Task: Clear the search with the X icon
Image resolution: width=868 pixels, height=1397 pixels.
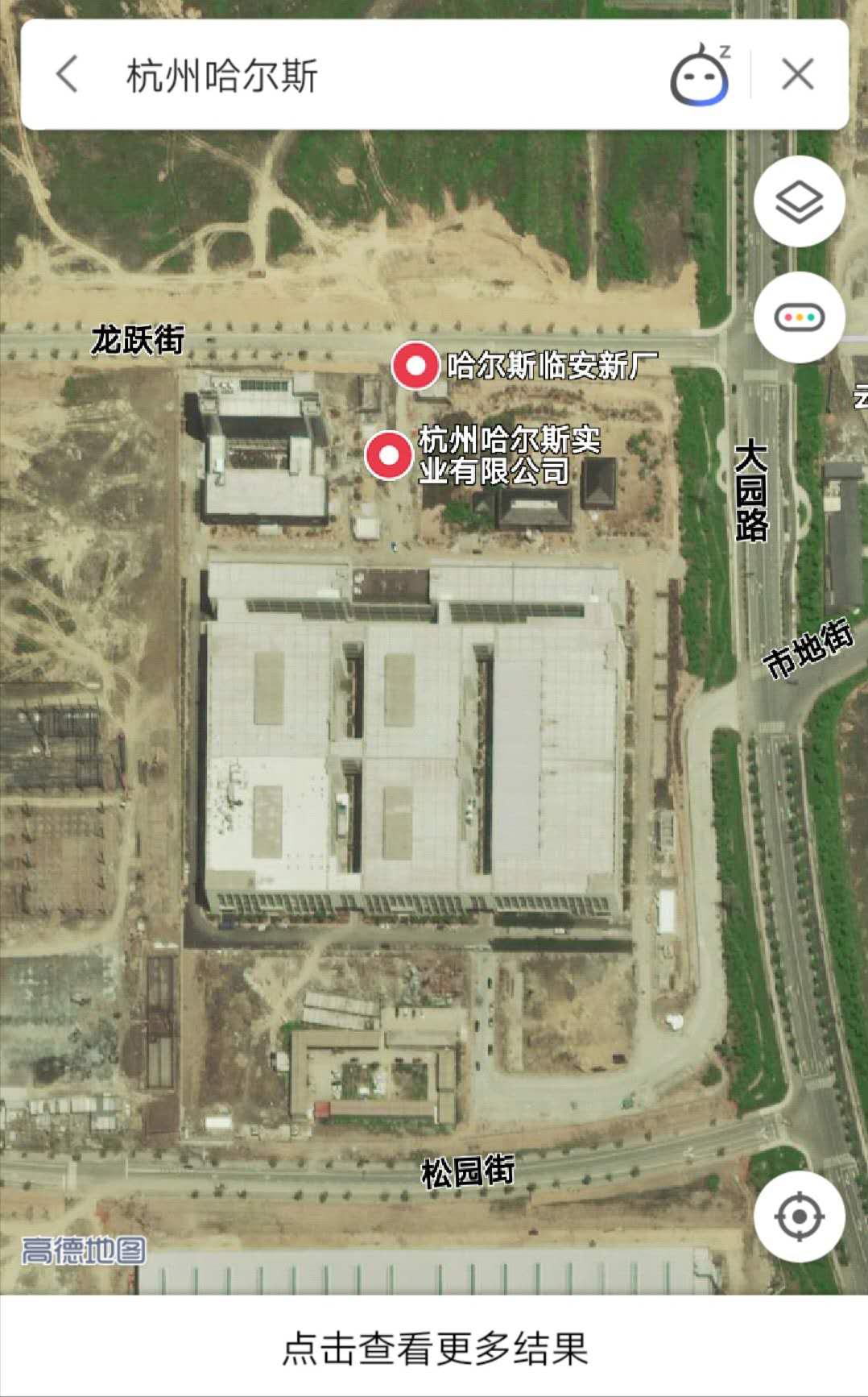Action: click(797, 74)
